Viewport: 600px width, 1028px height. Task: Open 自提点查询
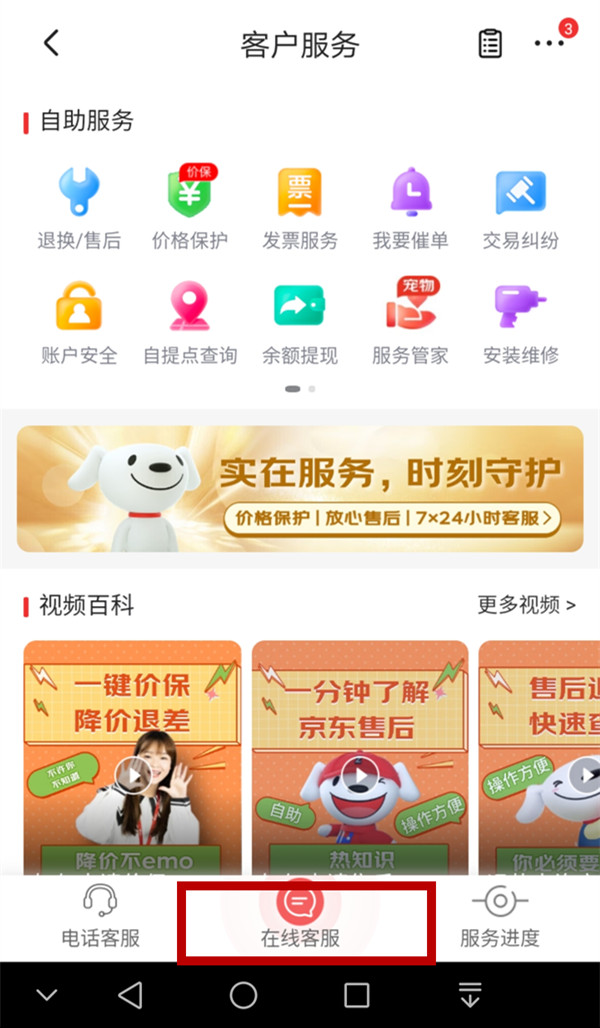pos(190,323)
